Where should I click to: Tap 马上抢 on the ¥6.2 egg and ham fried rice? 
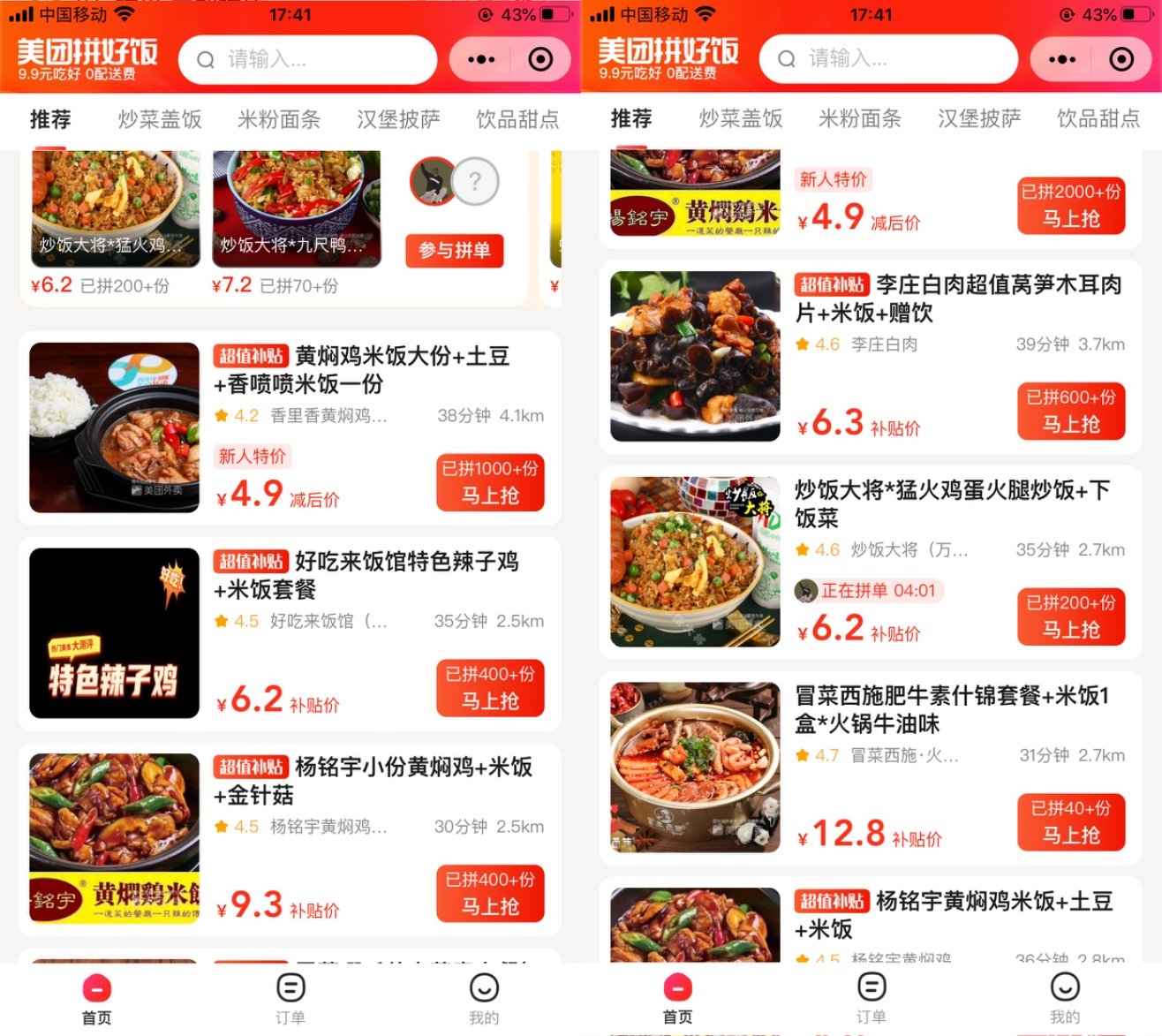[1071, 617]
